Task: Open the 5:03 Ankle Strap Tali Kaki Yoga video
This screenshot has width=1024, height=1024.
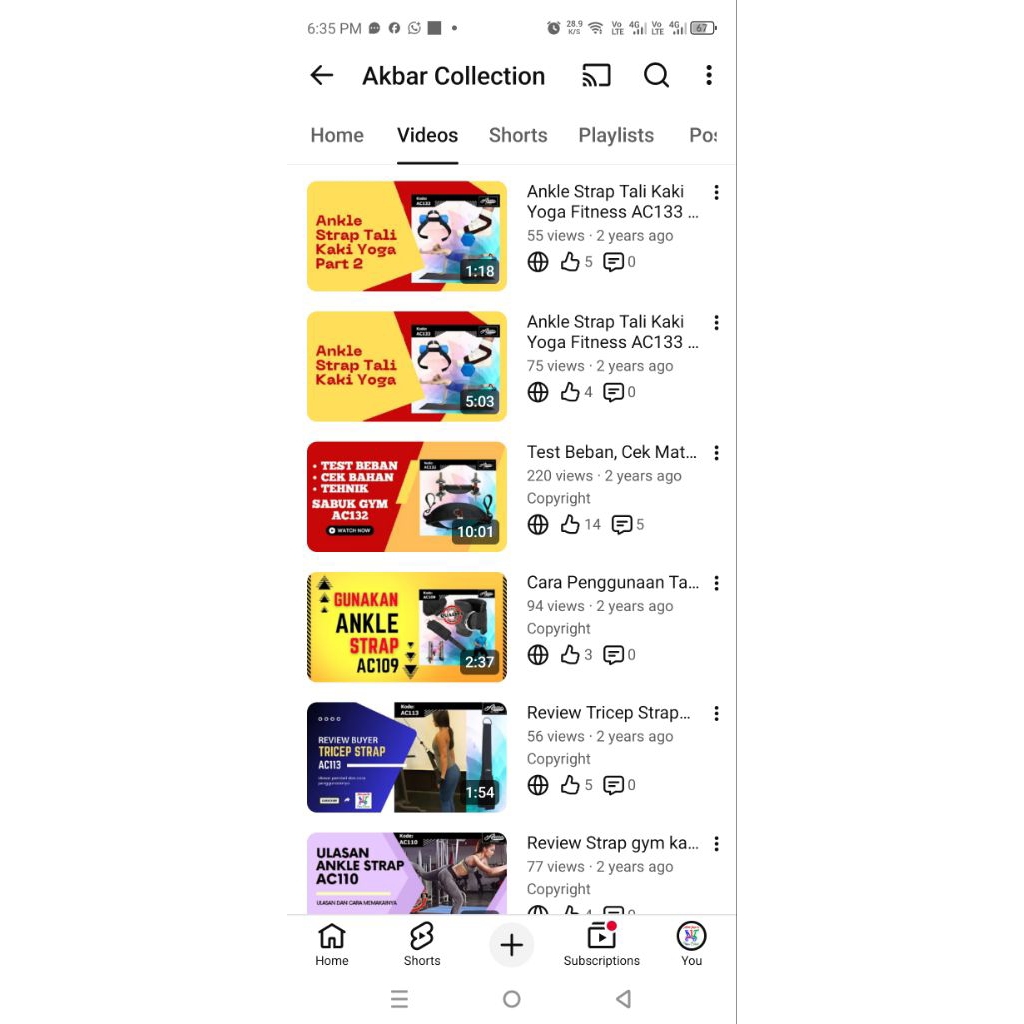Action: [x=406, y=366]
